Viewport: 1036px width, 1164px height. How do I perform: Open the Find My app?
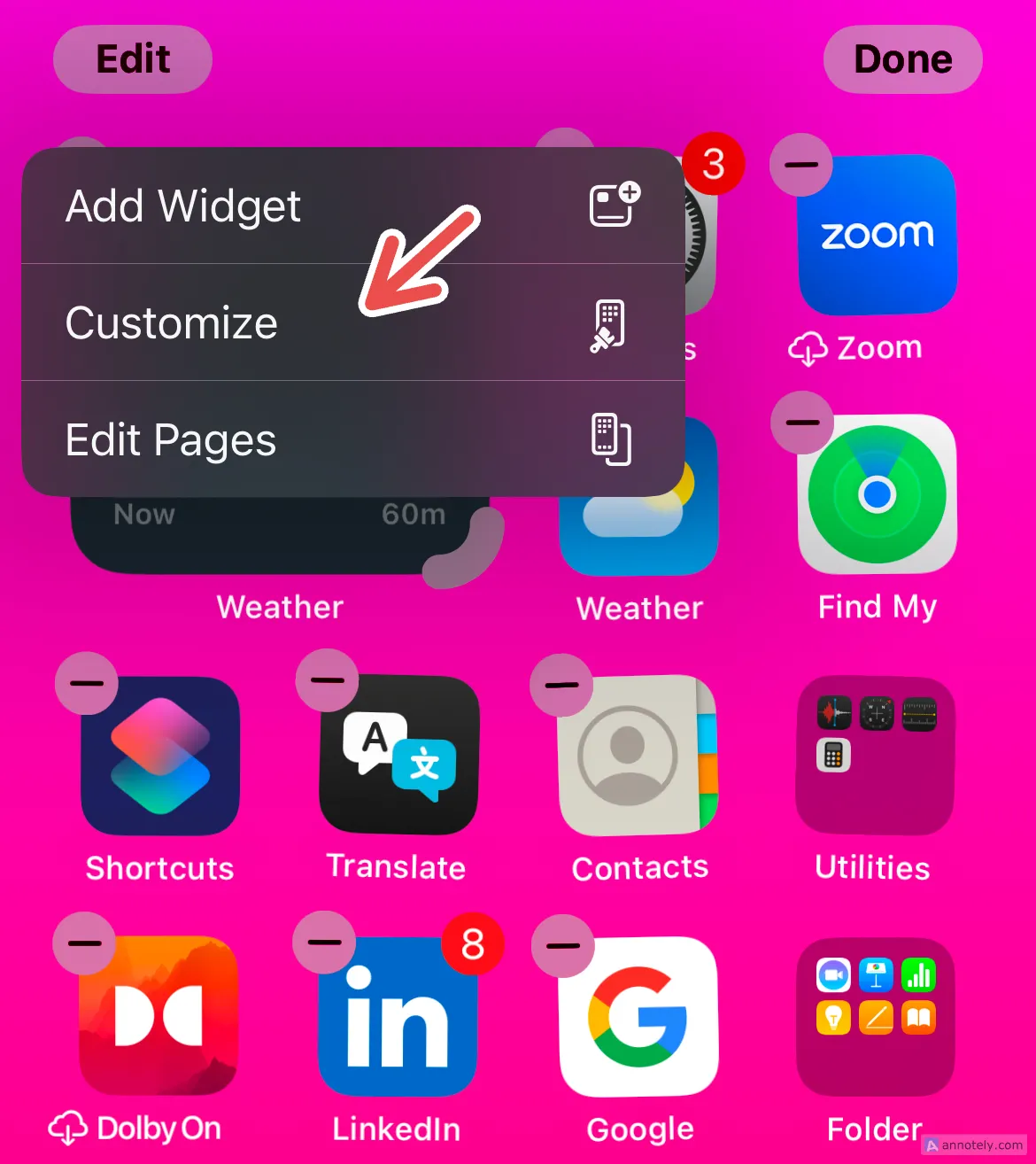point(877,493)
